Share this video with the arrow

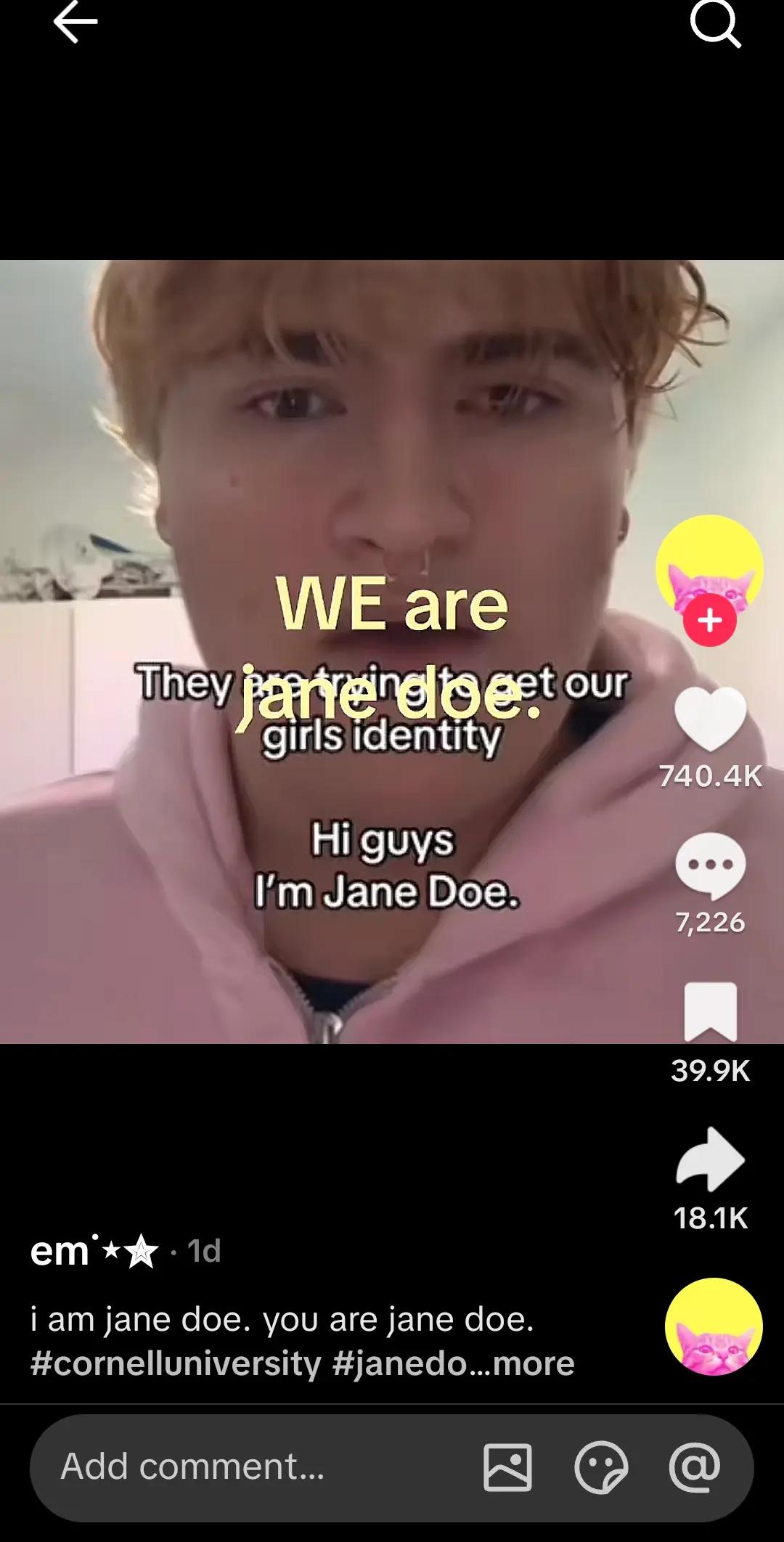point(710,1159)
